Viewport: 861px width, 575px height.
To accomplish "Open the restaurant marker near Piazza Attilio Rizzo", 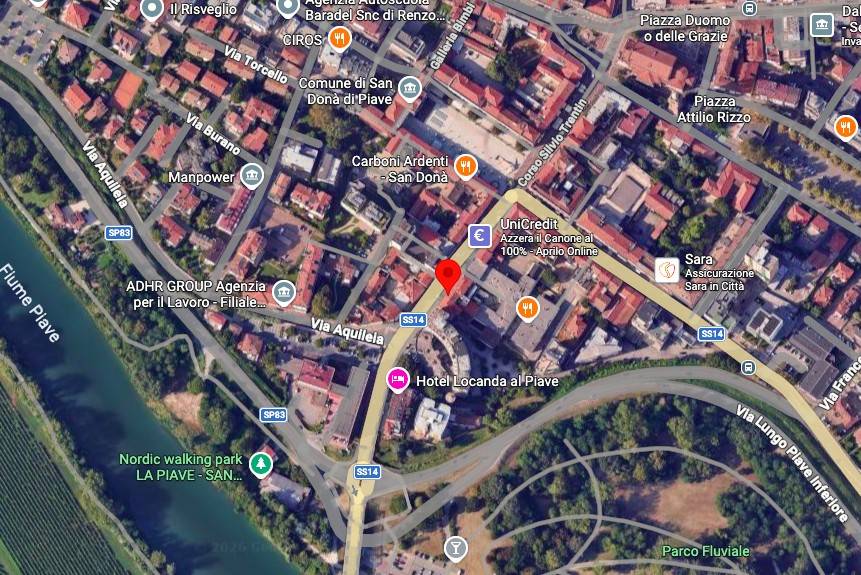I will 846,127.
